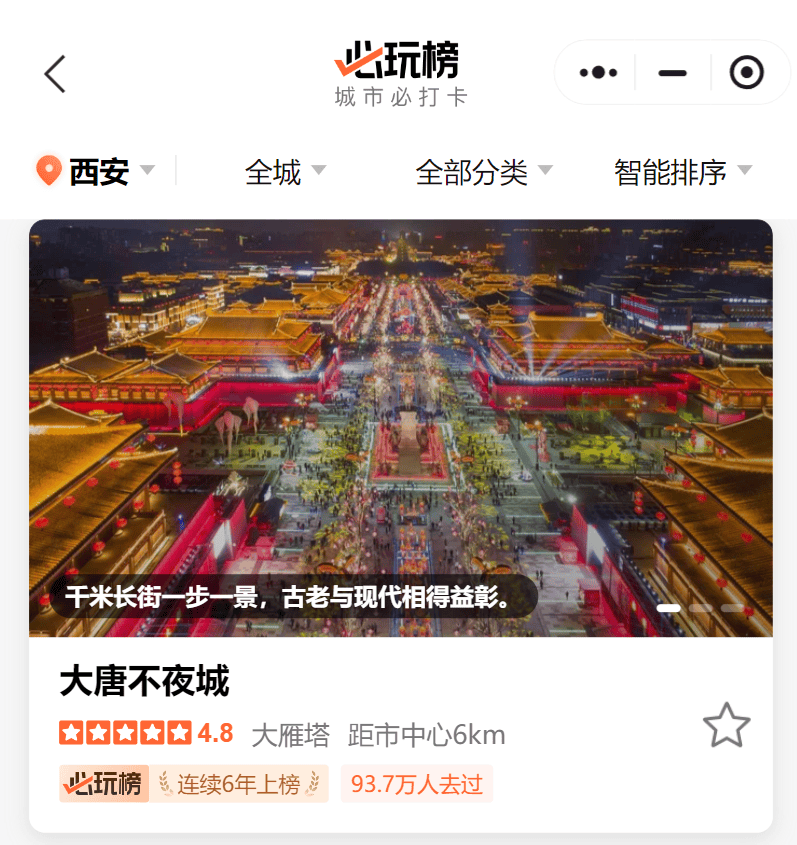The height and width of the screenshot is (845, 797).
Task: Minimize the mini program
Action: tap(673, 73)
